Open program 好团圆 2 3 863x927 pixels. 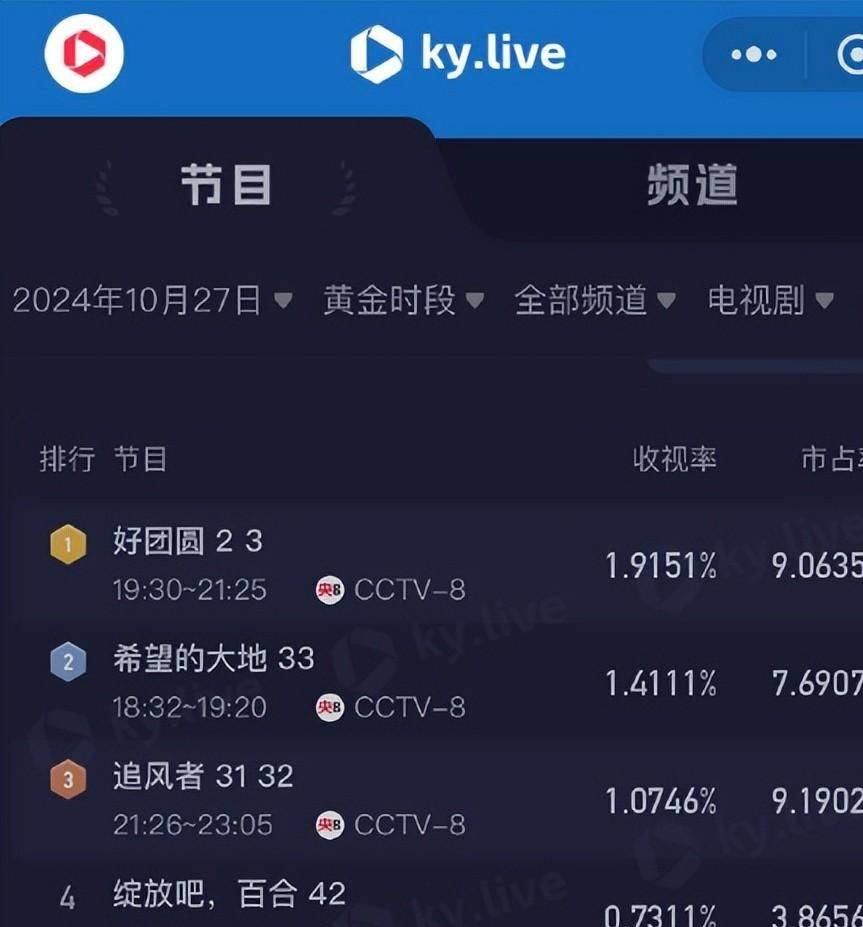click(x=188, y=542)
